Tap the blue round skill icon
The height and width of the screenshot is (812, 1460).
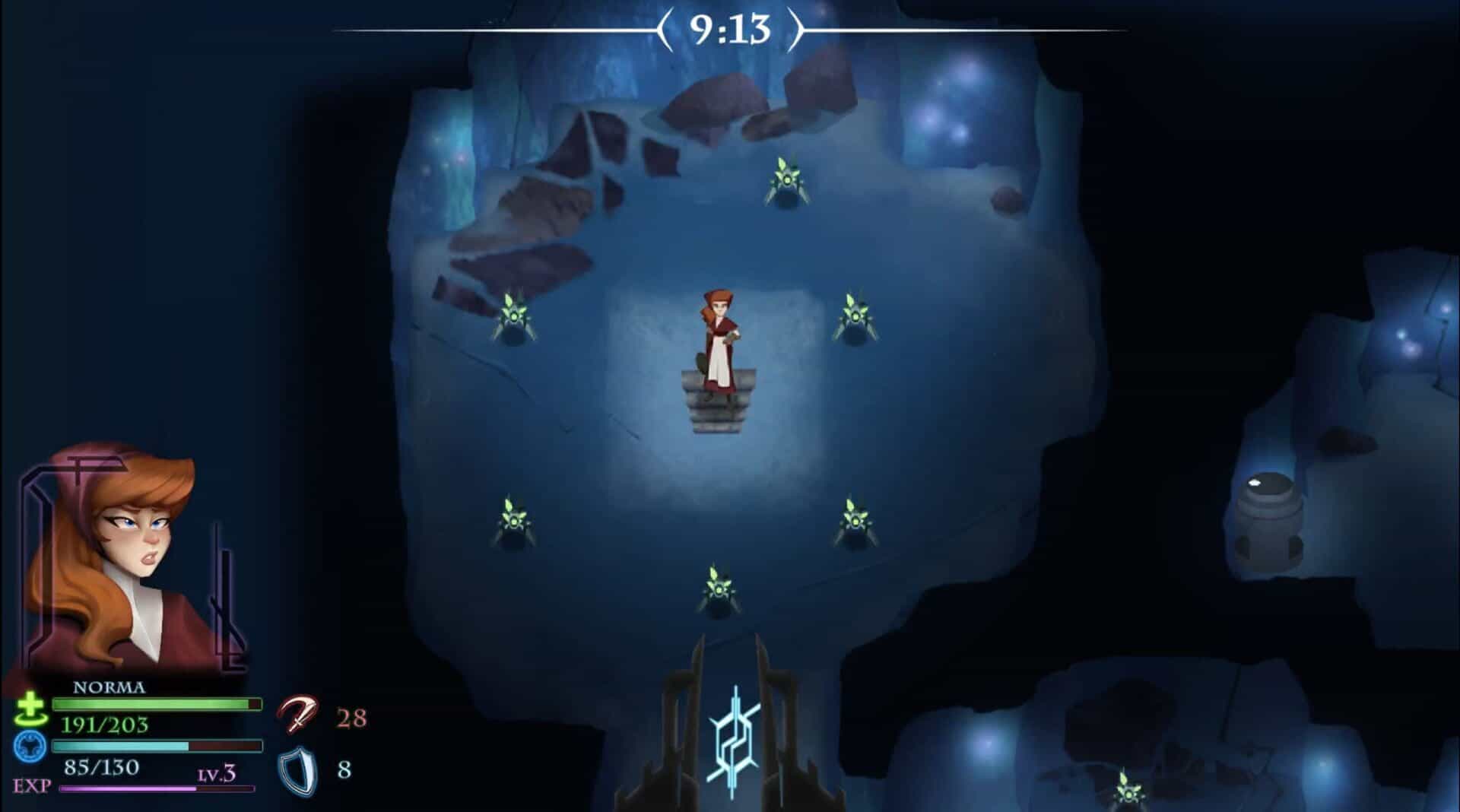coord(30,747)
